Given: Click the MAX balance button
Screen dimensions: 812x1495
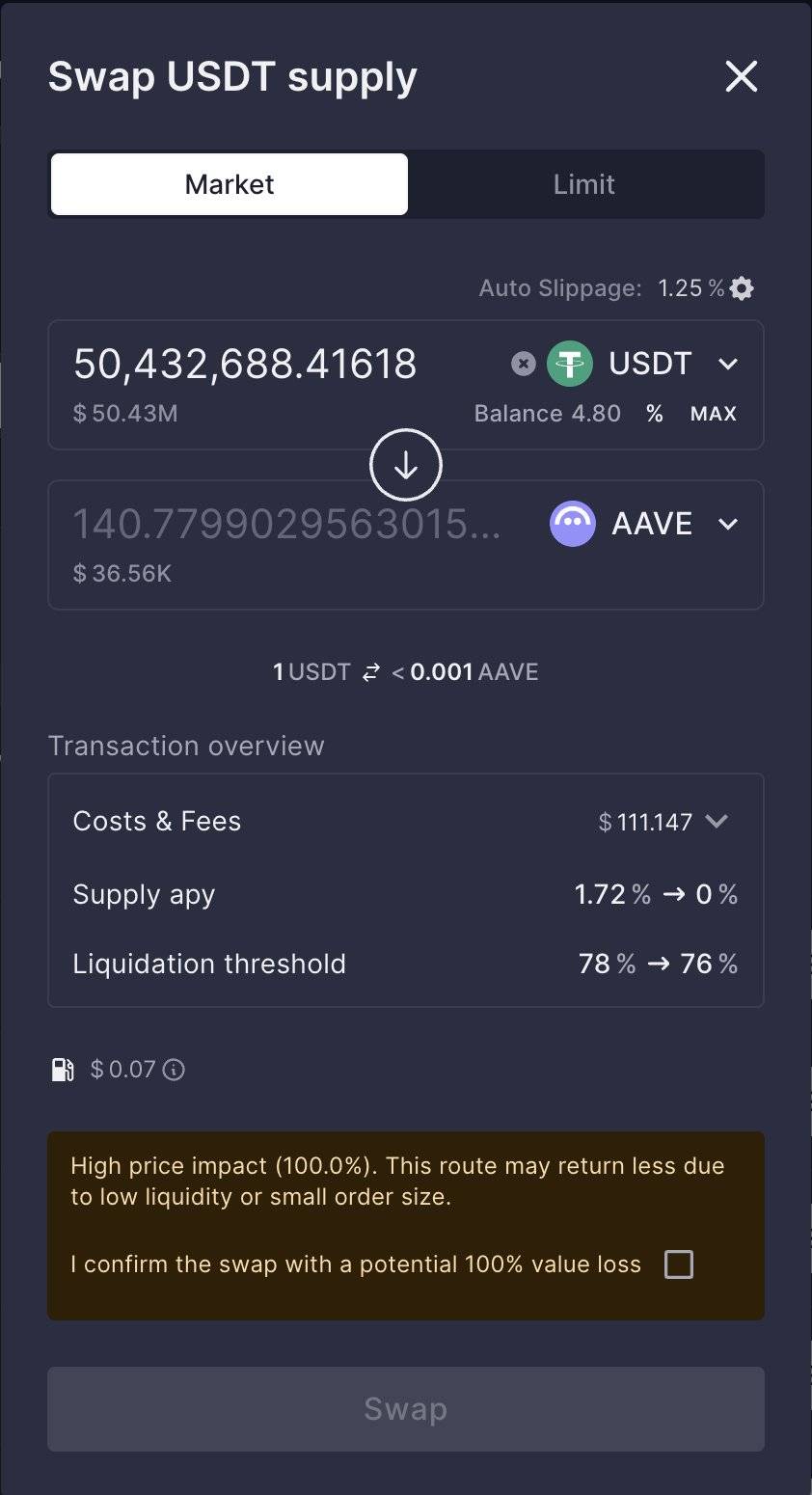Looking at the screenshot, I should [714, 413].
